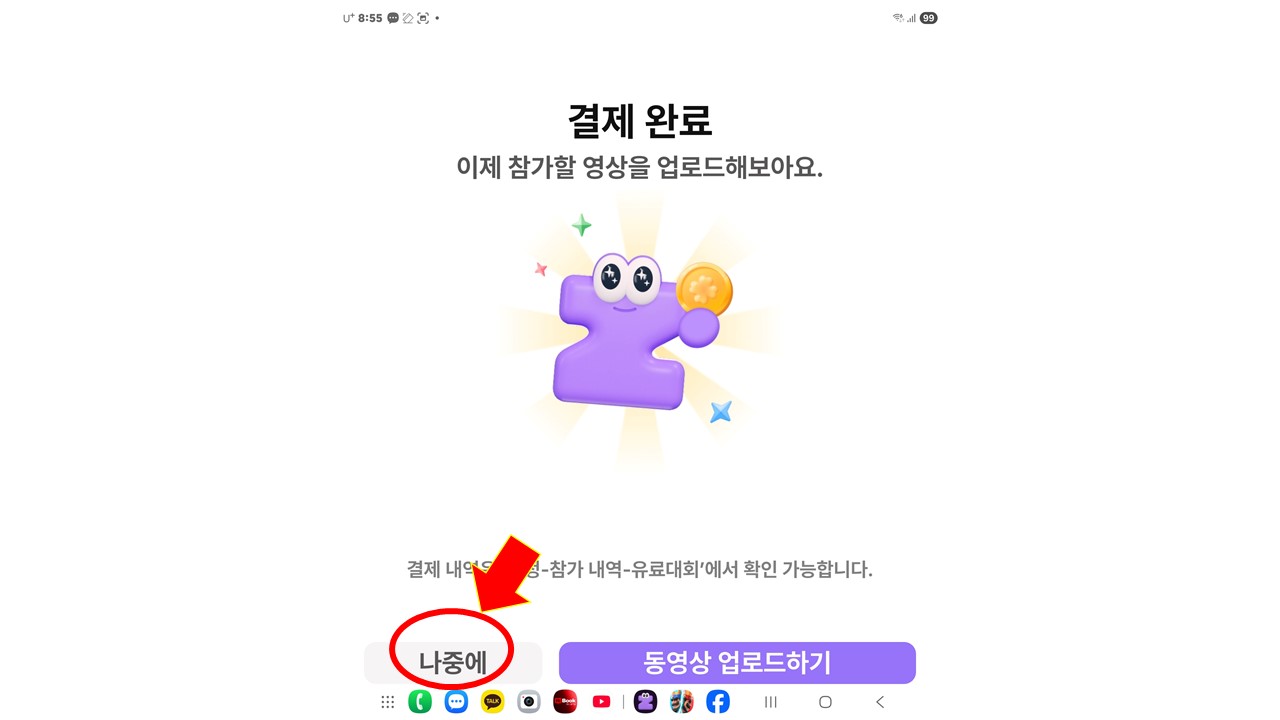Viewport: 1280px width, 720px height.
Task: Open the app drawer grid in the taskbar
Action: [x=388, y=702]
